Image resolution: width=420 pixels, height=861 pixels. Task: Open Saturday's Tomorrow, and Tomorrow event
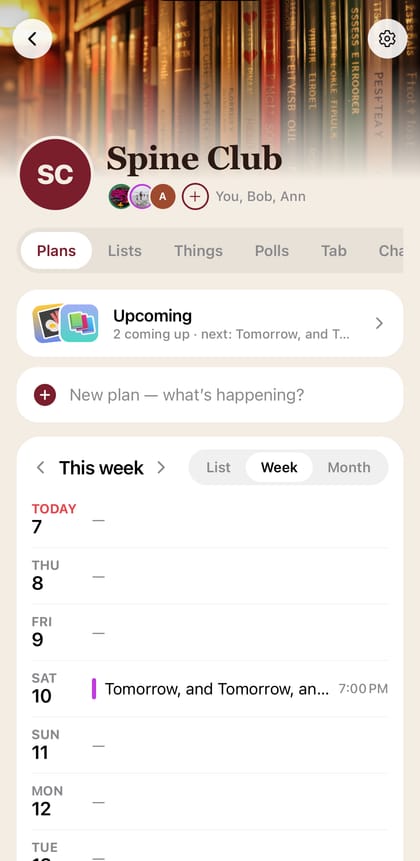[240, 689]
